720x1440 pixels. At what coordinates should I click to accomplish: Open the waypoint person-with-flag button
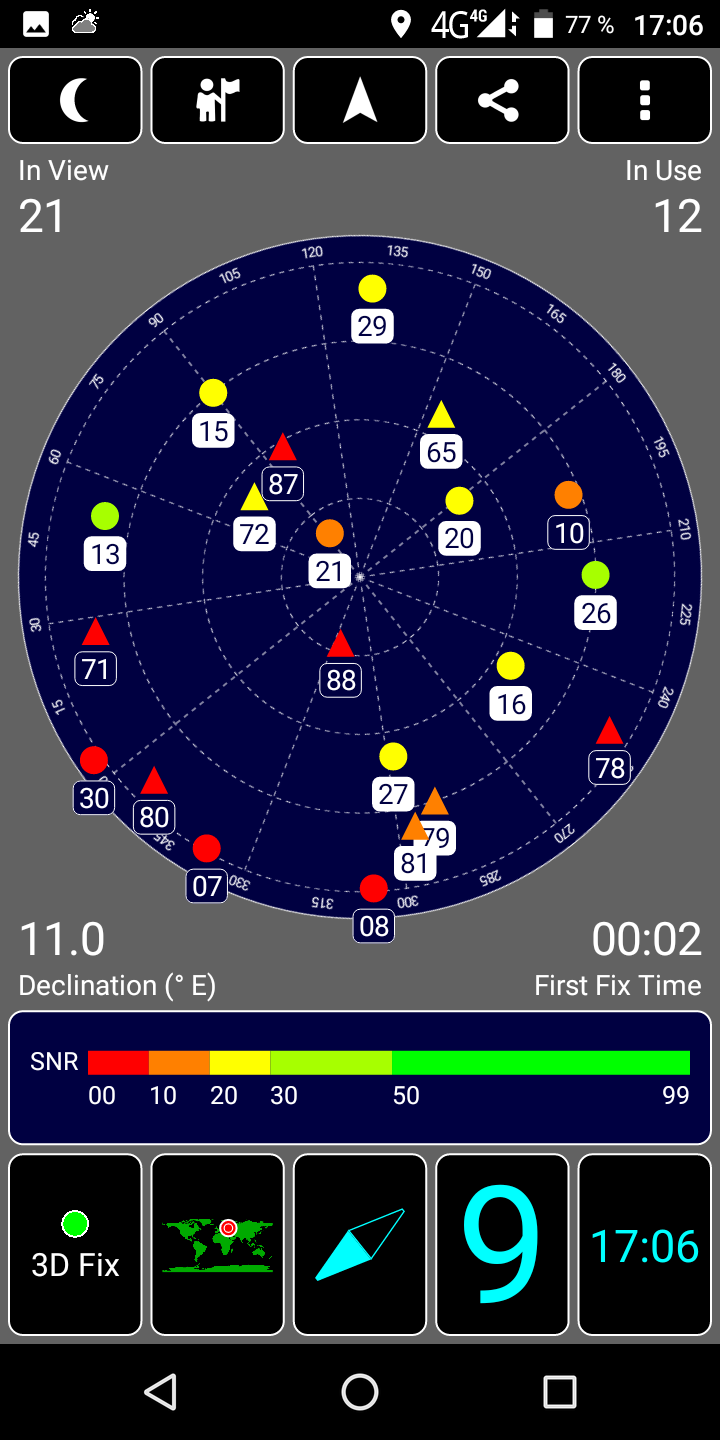pos(217,100)
